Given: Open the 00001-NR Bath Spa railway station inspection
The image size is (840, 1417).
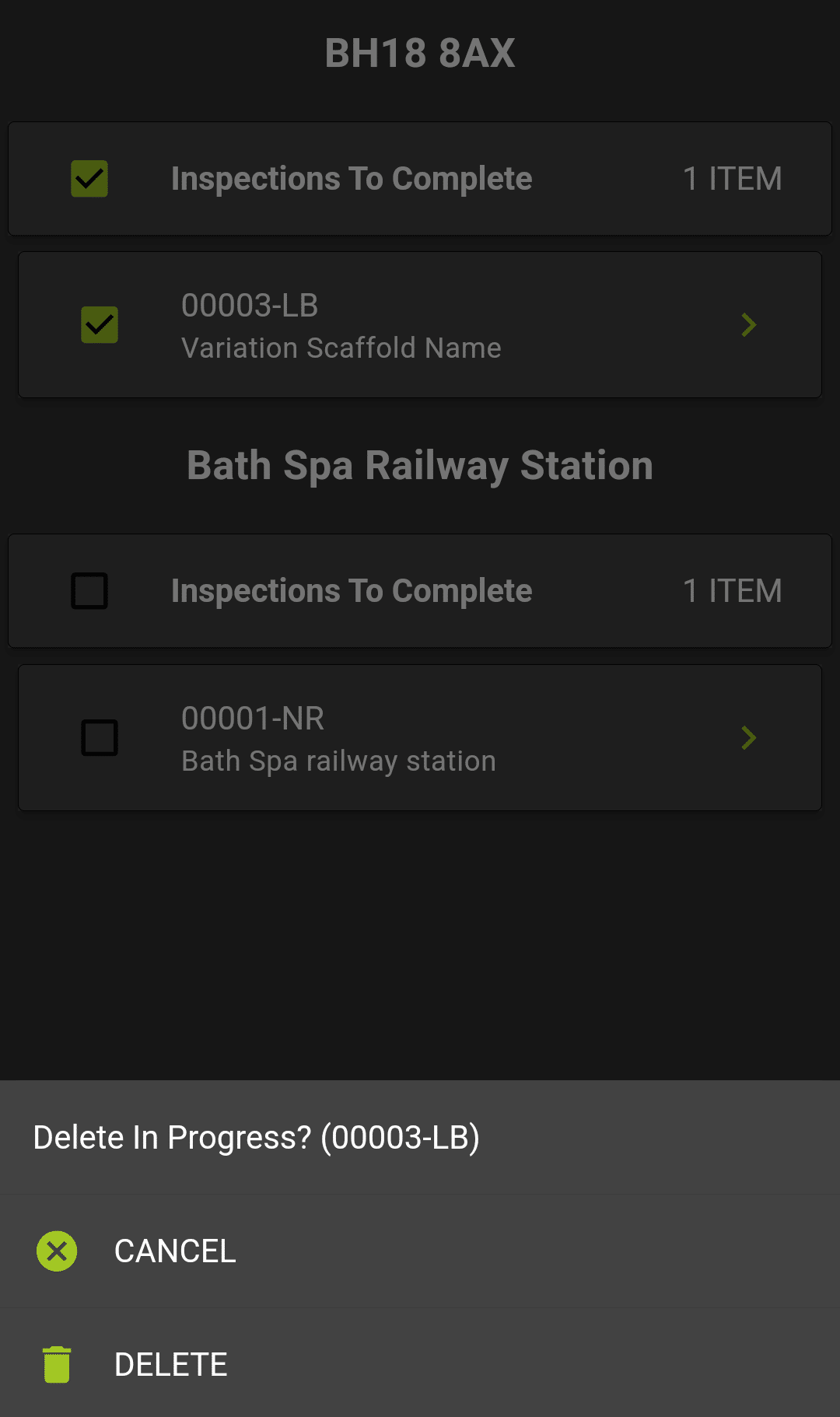Looking at the screenshot, I should pyautogui.click(x=748, y=738).
